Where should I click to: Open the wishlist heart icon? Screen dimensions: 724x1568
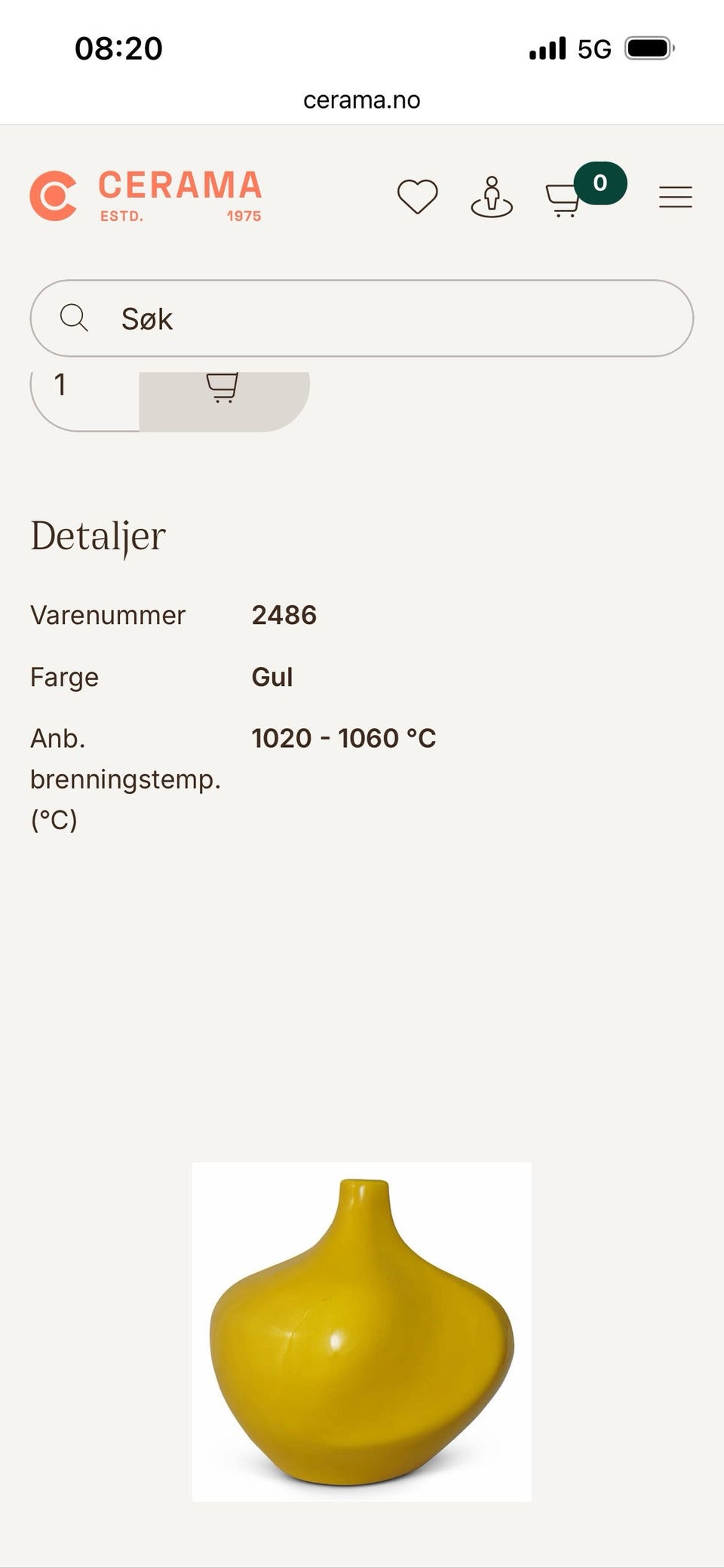click(417, 197)
